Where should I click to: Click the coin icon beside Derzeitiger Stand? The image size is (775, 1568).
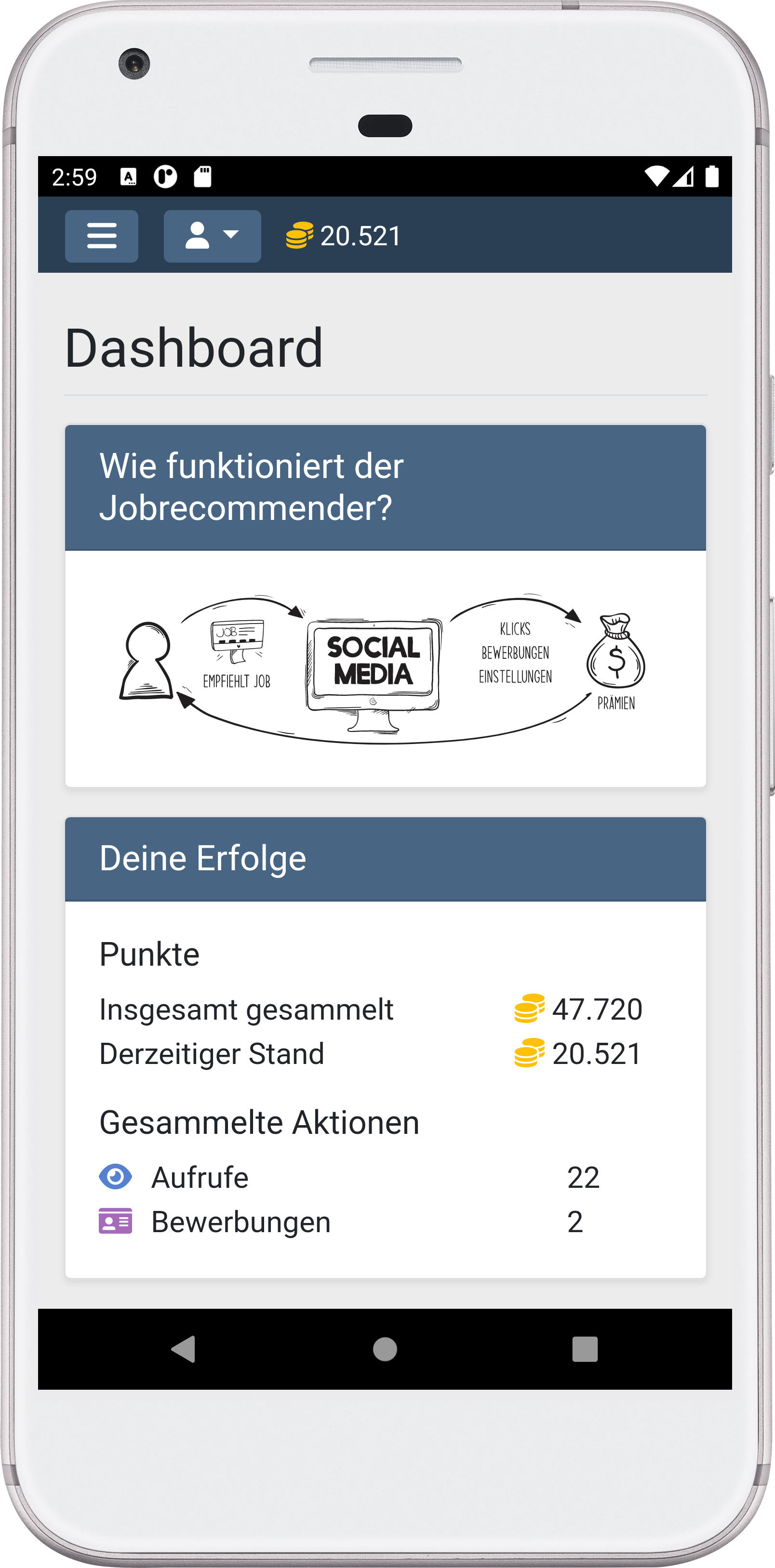coord(531,1052)
